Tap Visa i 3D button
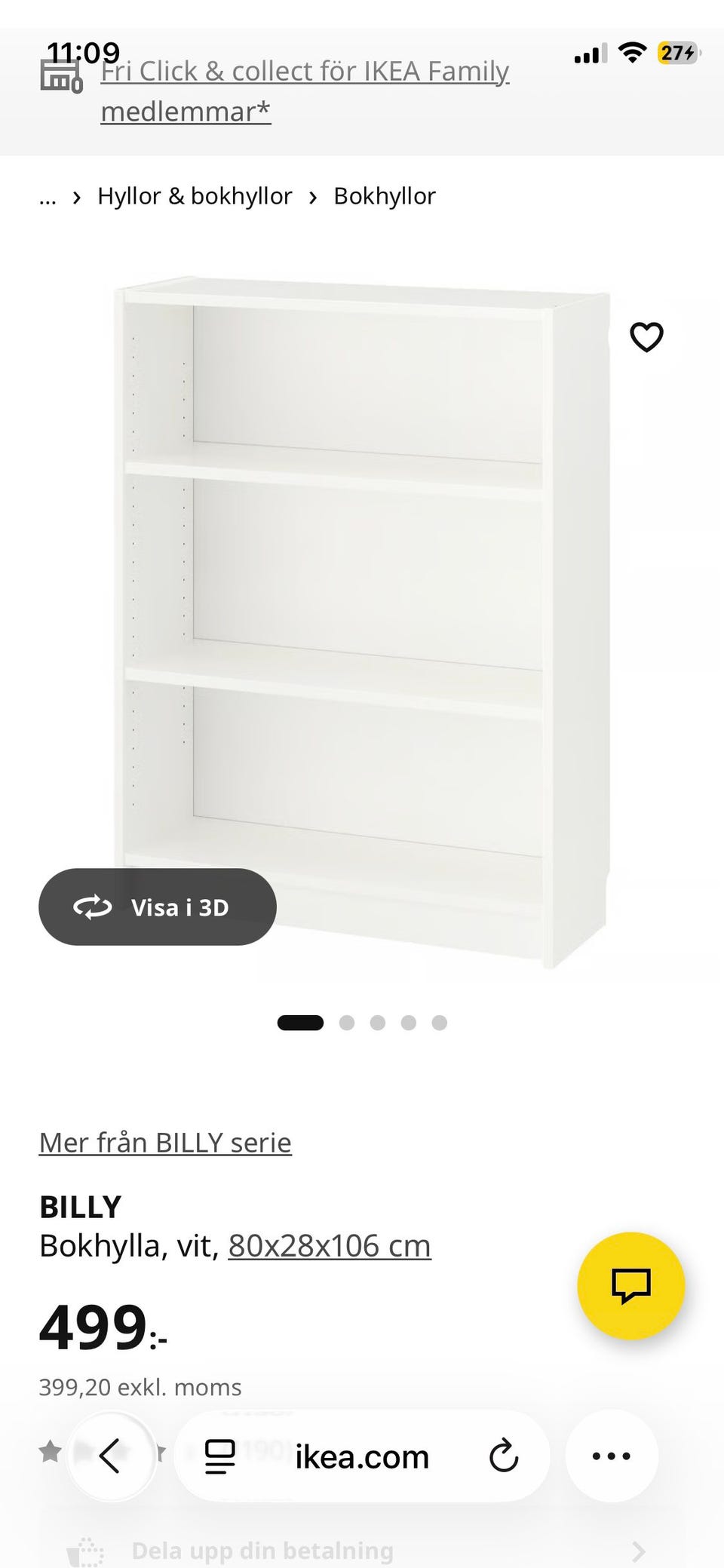 click(158, 907)
